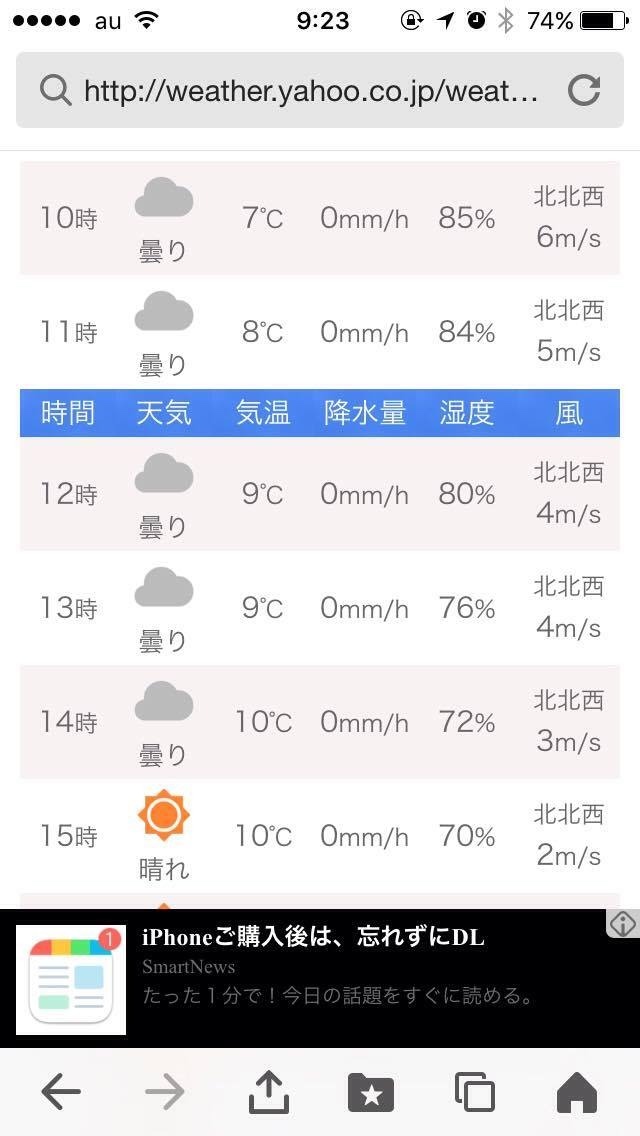Viewport: 640px width, 1136px height.
Task: Show open browser tabs
Action: (474, 1092)
